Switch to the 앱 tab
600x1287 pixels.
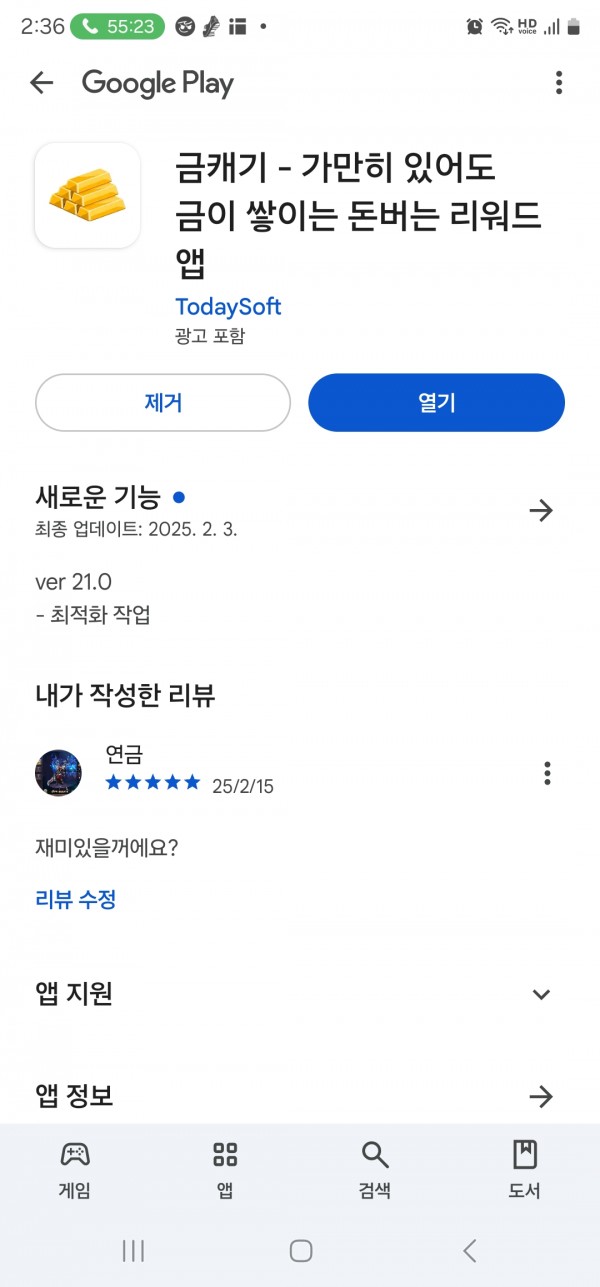coord(225,1168)
